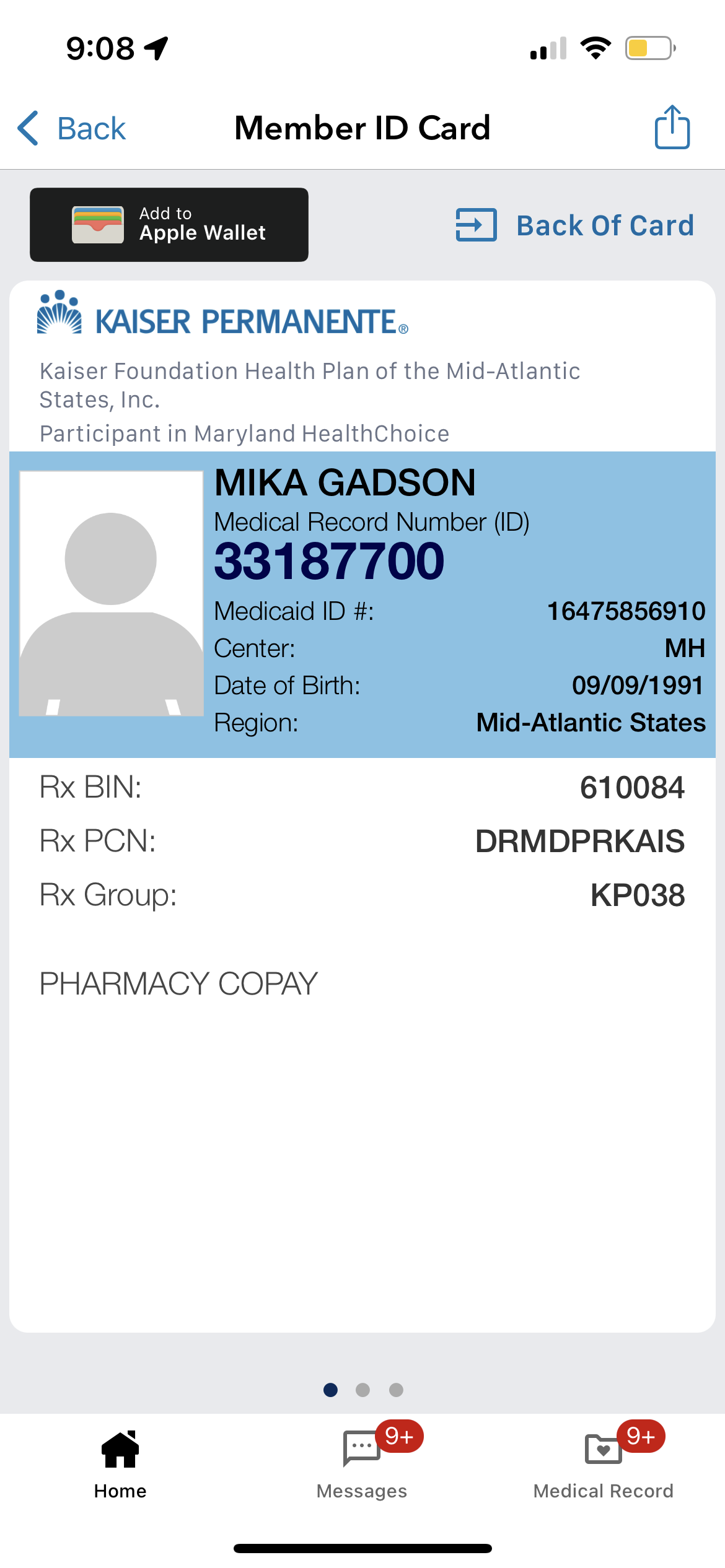Share the member ID card
Screen dimensions: 725x1568
(672, 127)
